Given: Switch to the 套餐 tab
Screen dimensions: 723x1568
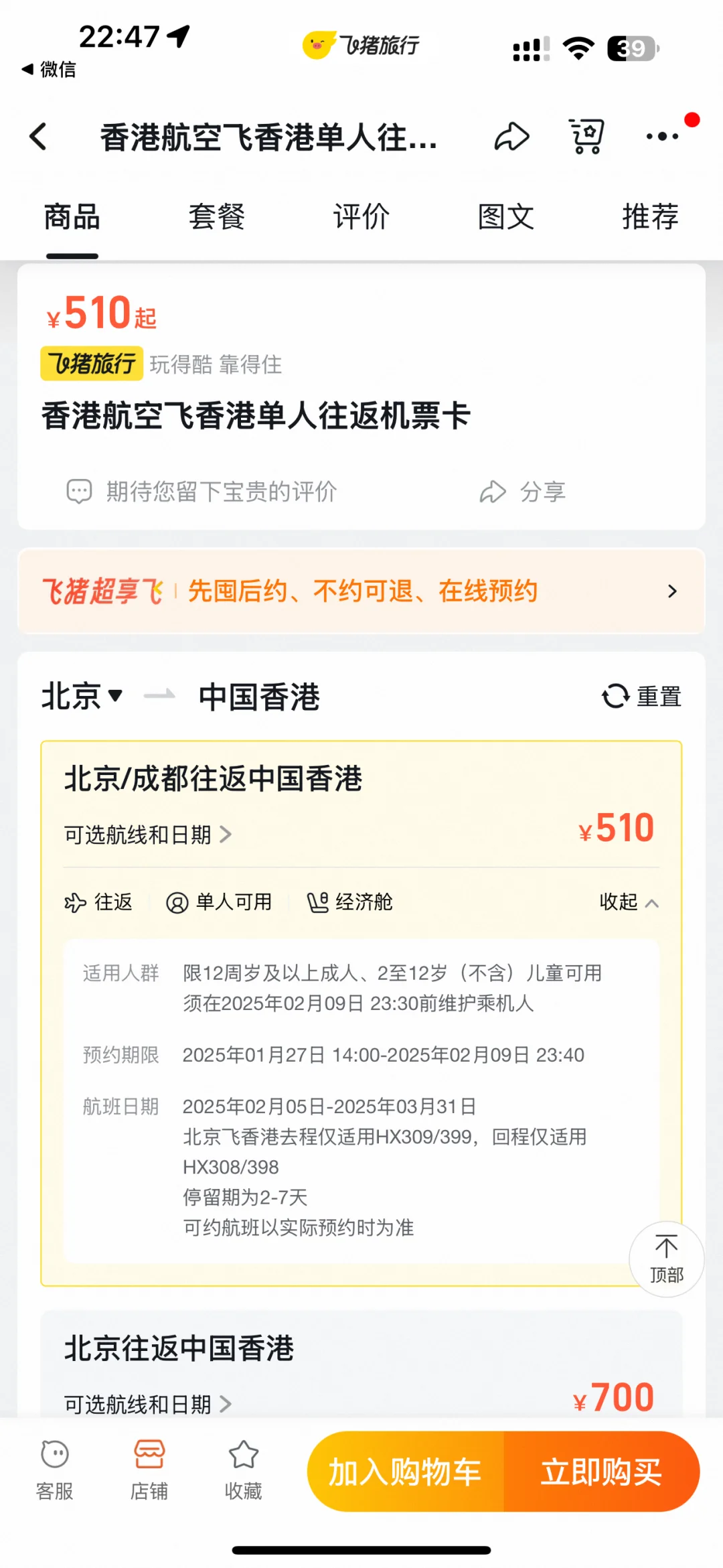Looking at the screenshot, I should 216,217.
